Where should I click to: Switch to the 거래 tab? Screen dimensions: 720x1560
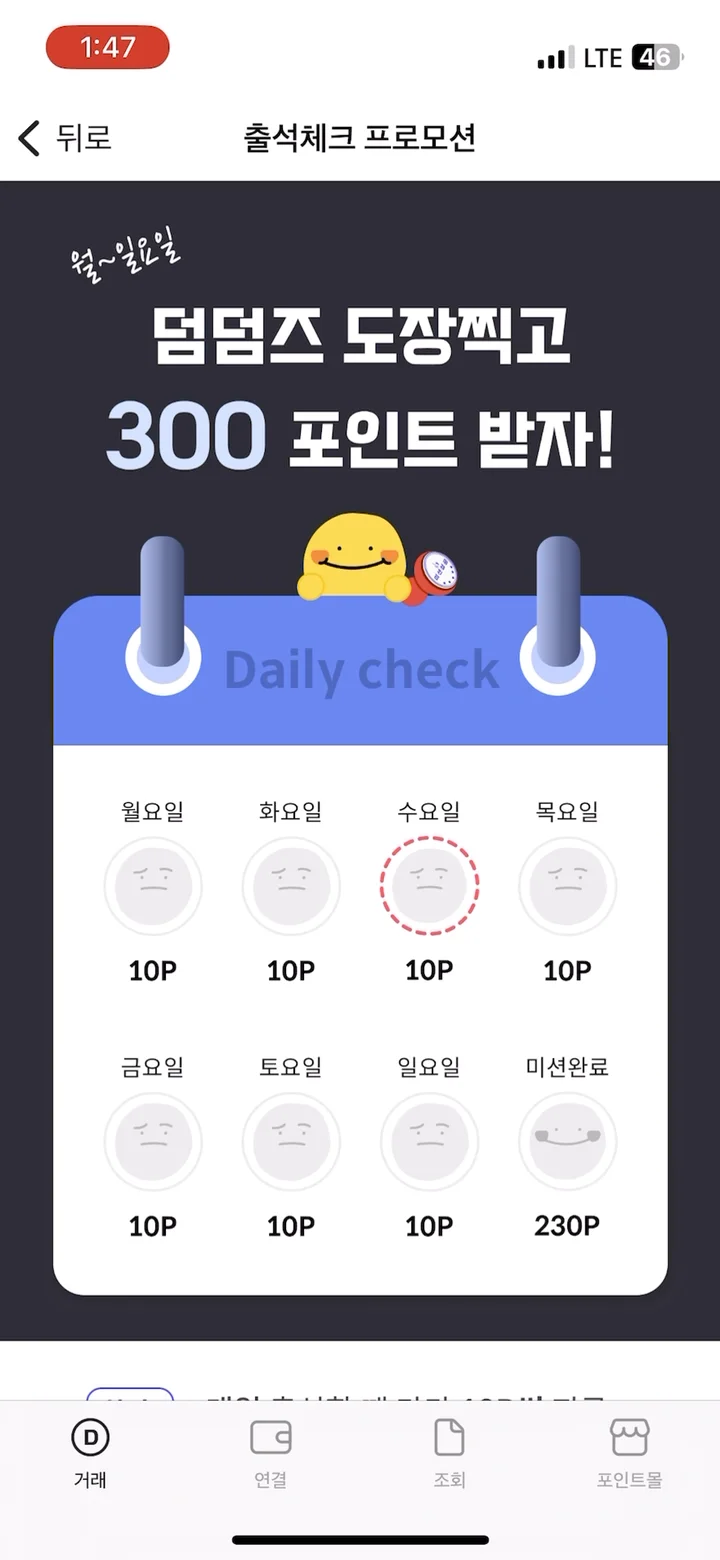pos(90,1453)
